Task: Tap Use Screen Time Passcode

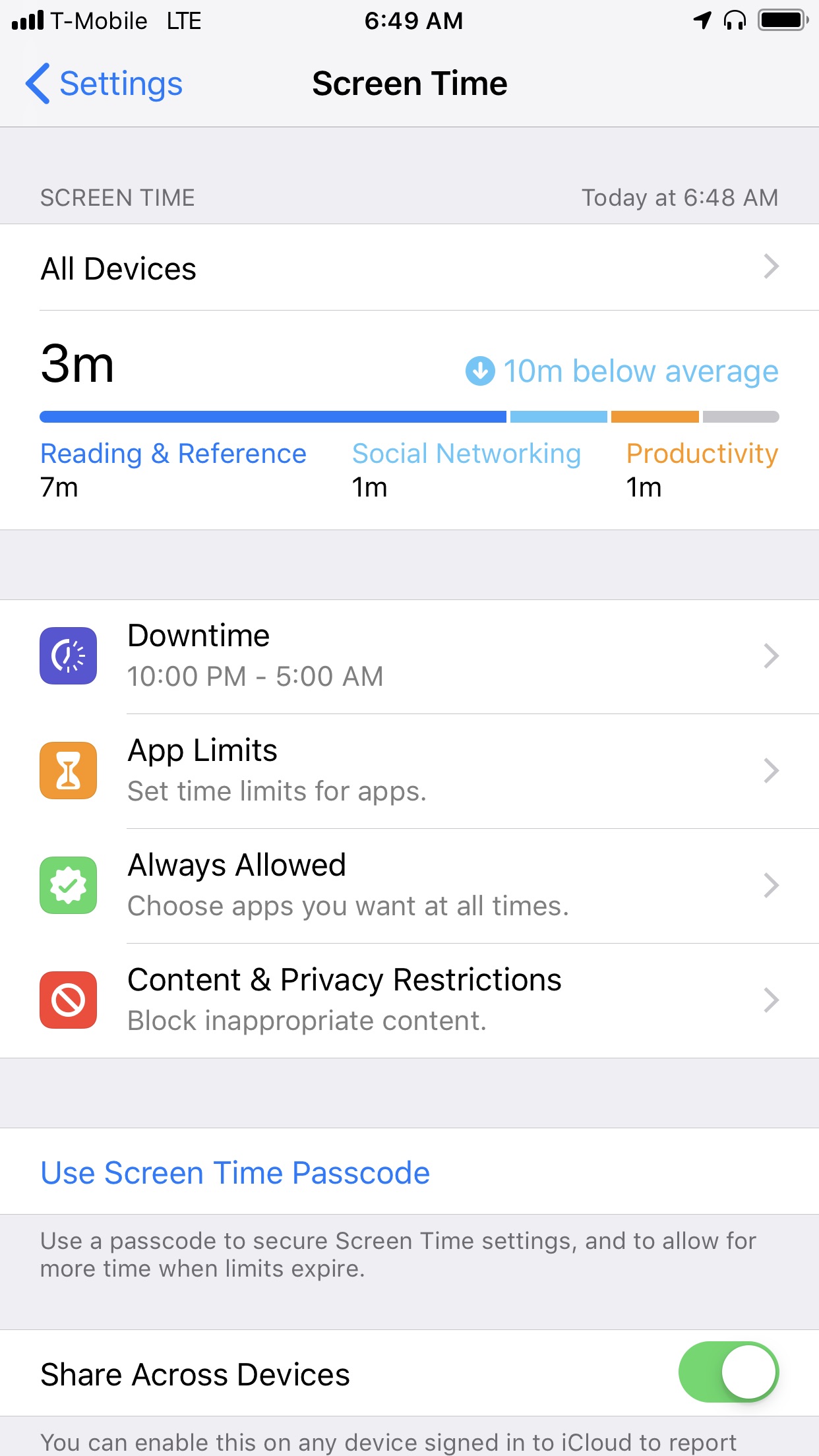Action: click(x=235, y=1172)
